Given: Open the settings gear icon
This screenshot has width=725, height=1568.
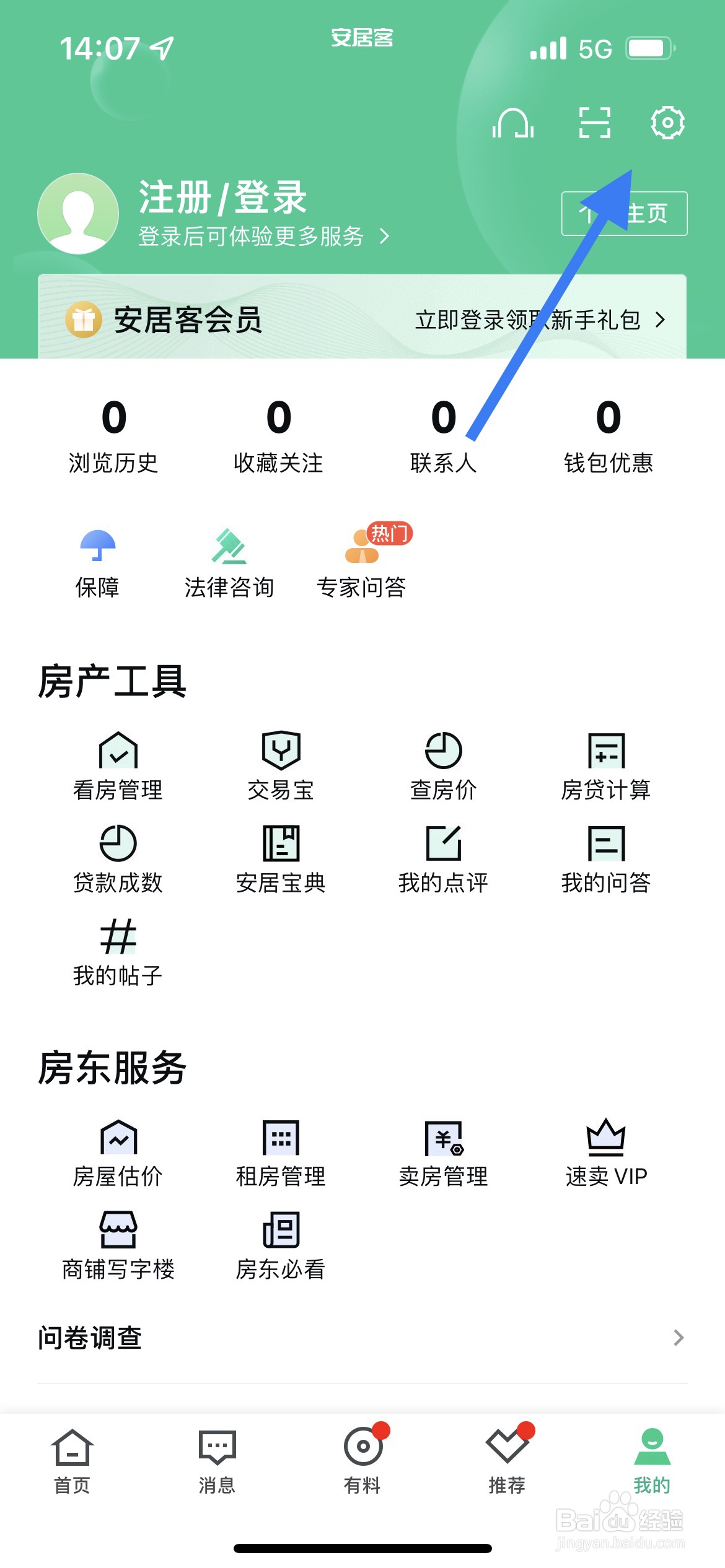Looking at the screenshot, I should (667, 123).
